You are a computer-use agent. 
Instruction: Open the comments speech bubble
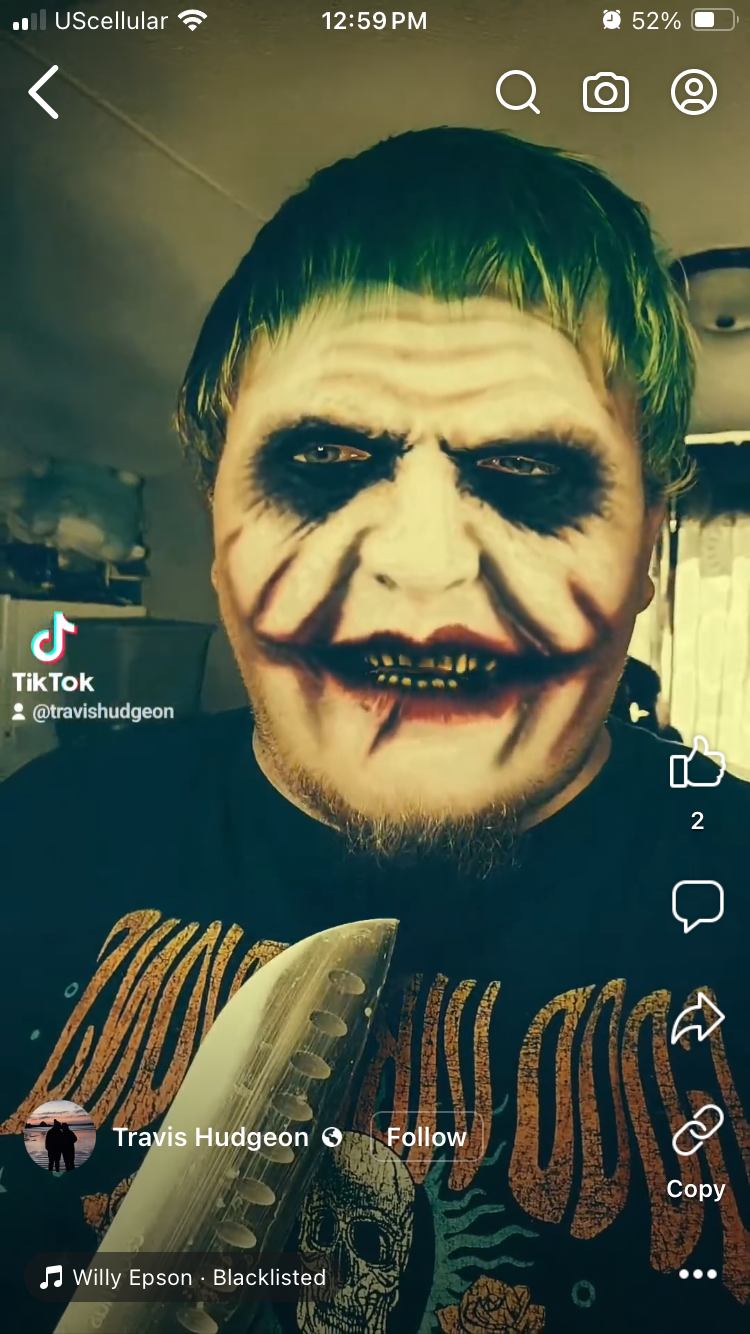pyautogui.click(x=697, y=906)
